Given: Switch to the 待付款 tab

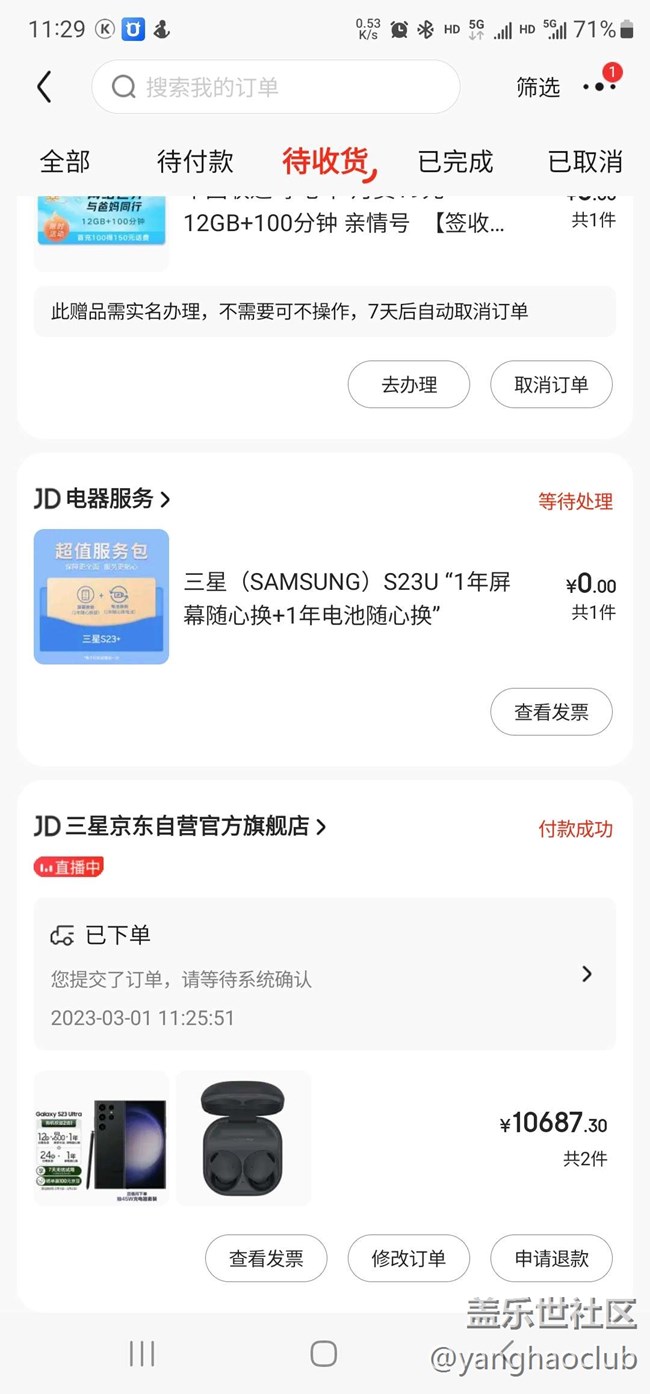Looking at the screenshot, I should point(195,161).
